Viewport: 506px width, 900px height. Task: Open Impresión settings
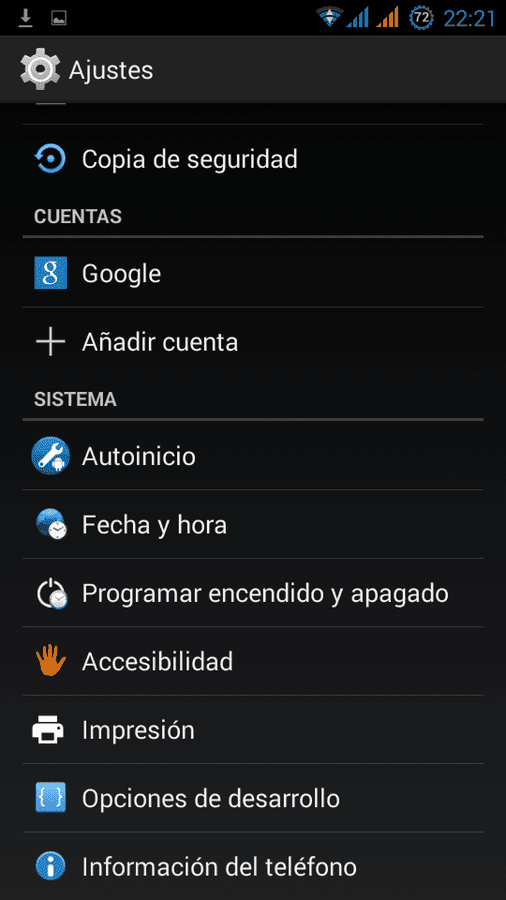[x=253, y=730]
